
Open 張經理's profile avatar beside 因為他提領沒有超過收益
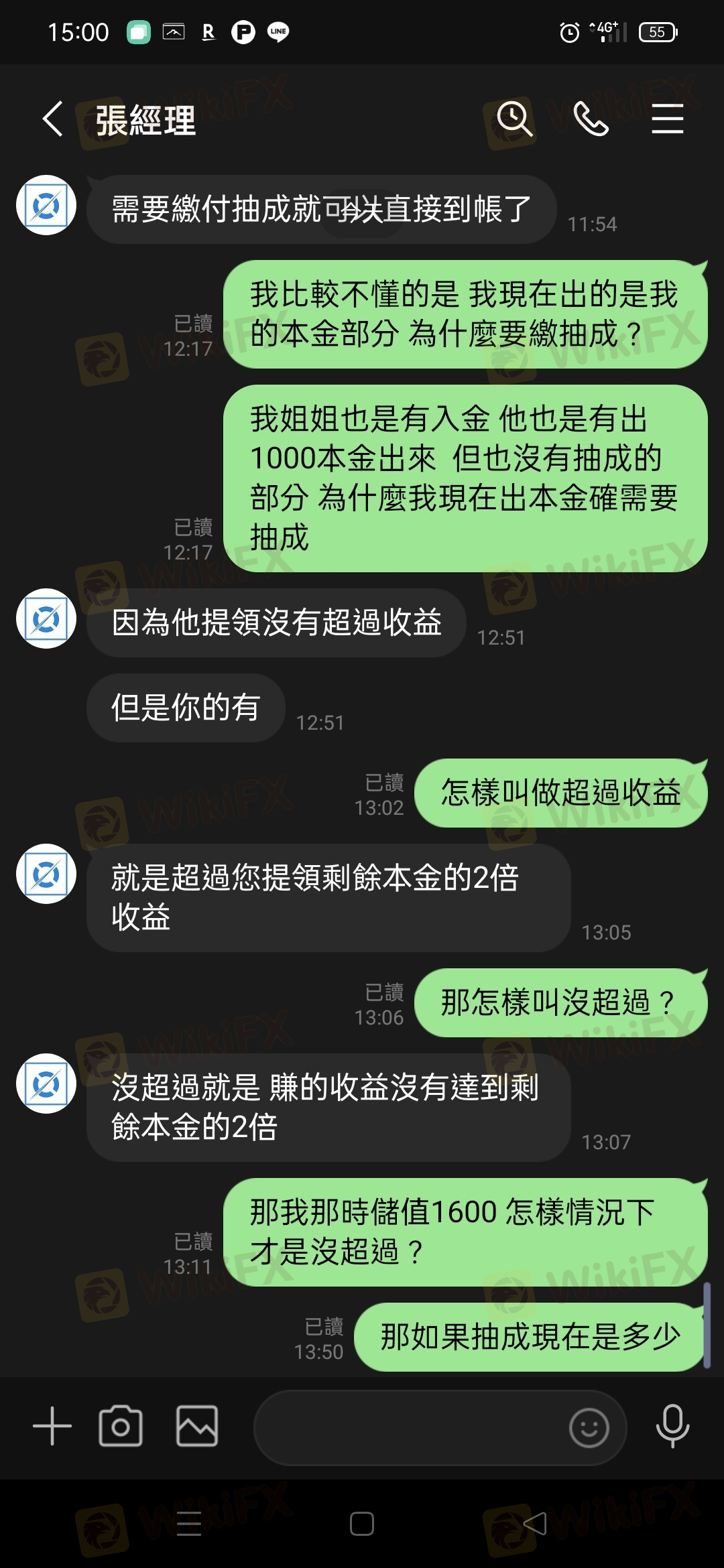click(46, 618)
